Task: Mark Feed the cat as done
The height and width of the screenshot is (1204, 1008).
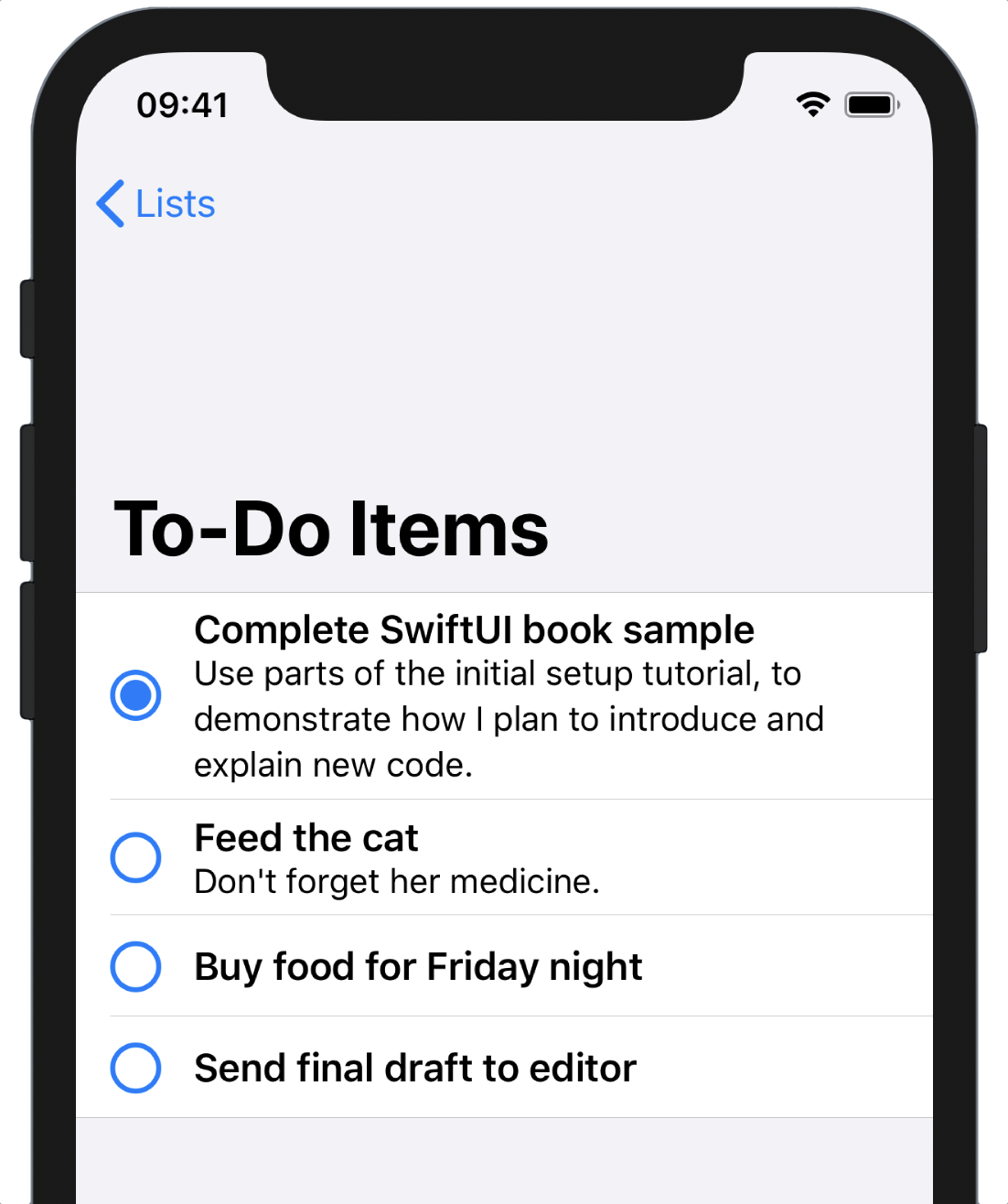Action: point(135,857)
